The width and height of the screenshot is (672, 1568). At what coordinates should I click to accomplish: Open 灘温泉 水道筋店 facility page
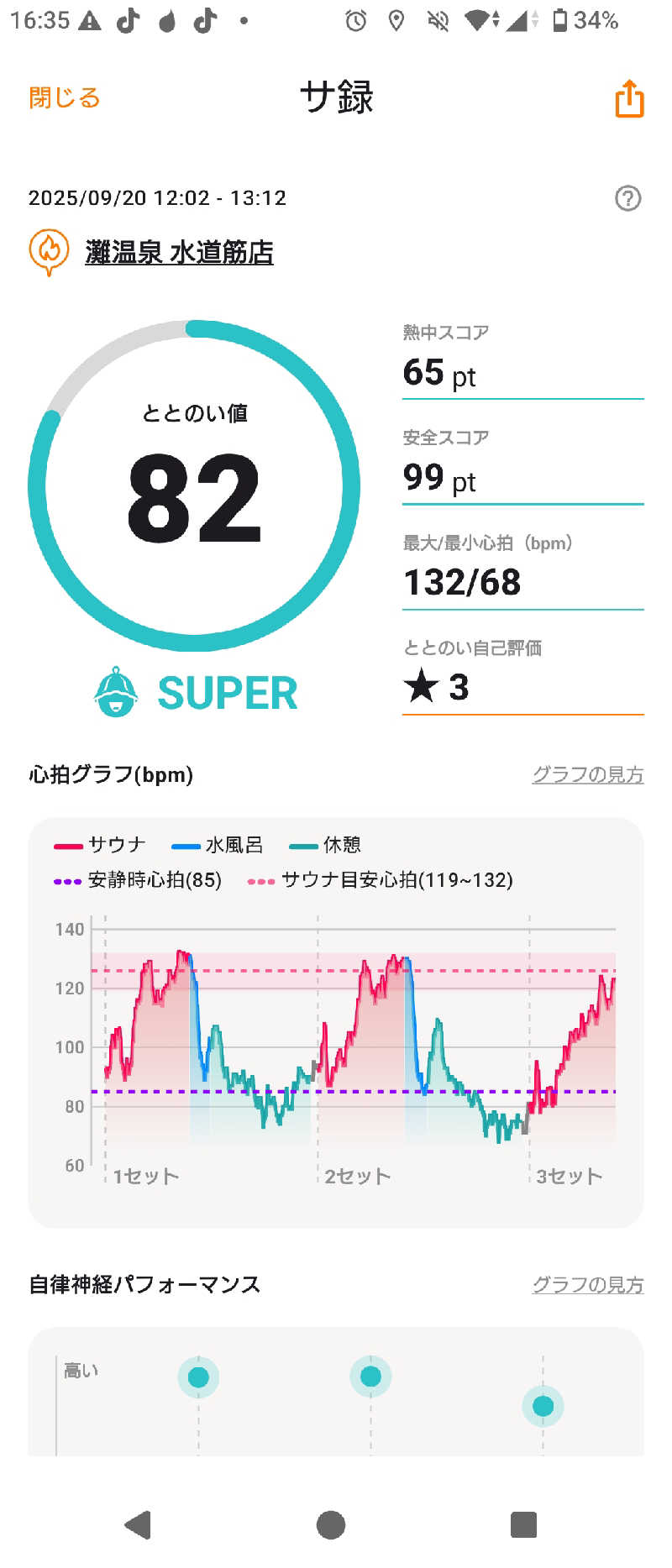pos(179,252)
